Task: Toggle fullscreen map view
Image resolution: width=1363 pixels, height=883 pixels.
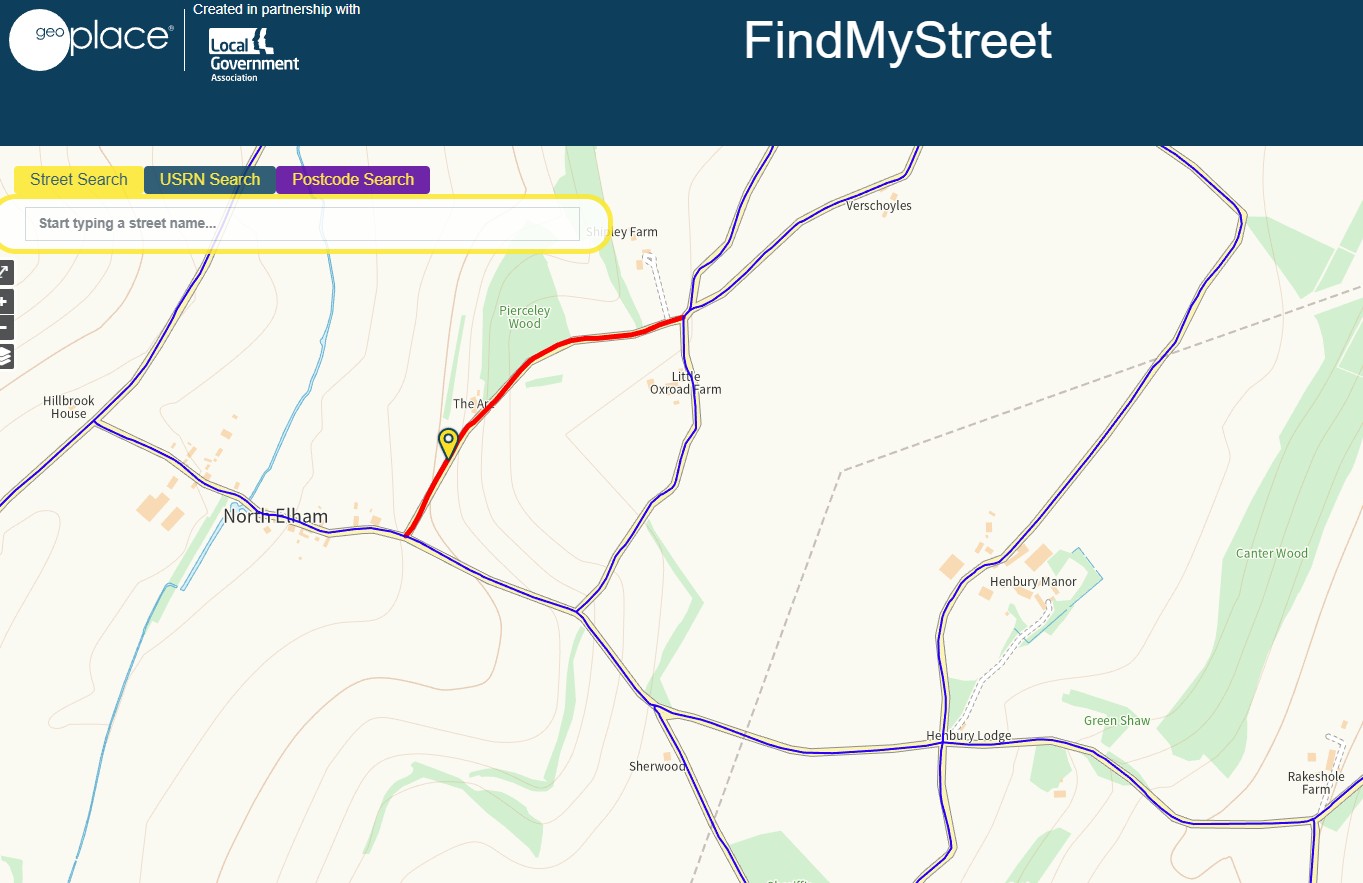Action: (5, 272)
